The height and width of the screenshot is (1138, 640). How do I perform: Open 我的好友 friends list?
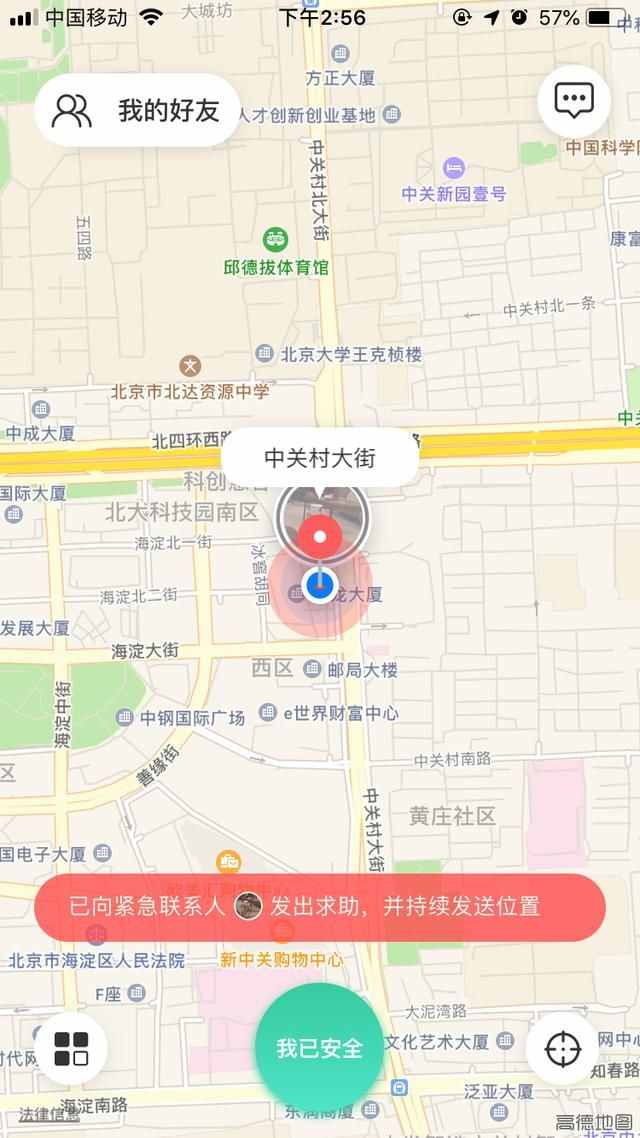(138, 110)
